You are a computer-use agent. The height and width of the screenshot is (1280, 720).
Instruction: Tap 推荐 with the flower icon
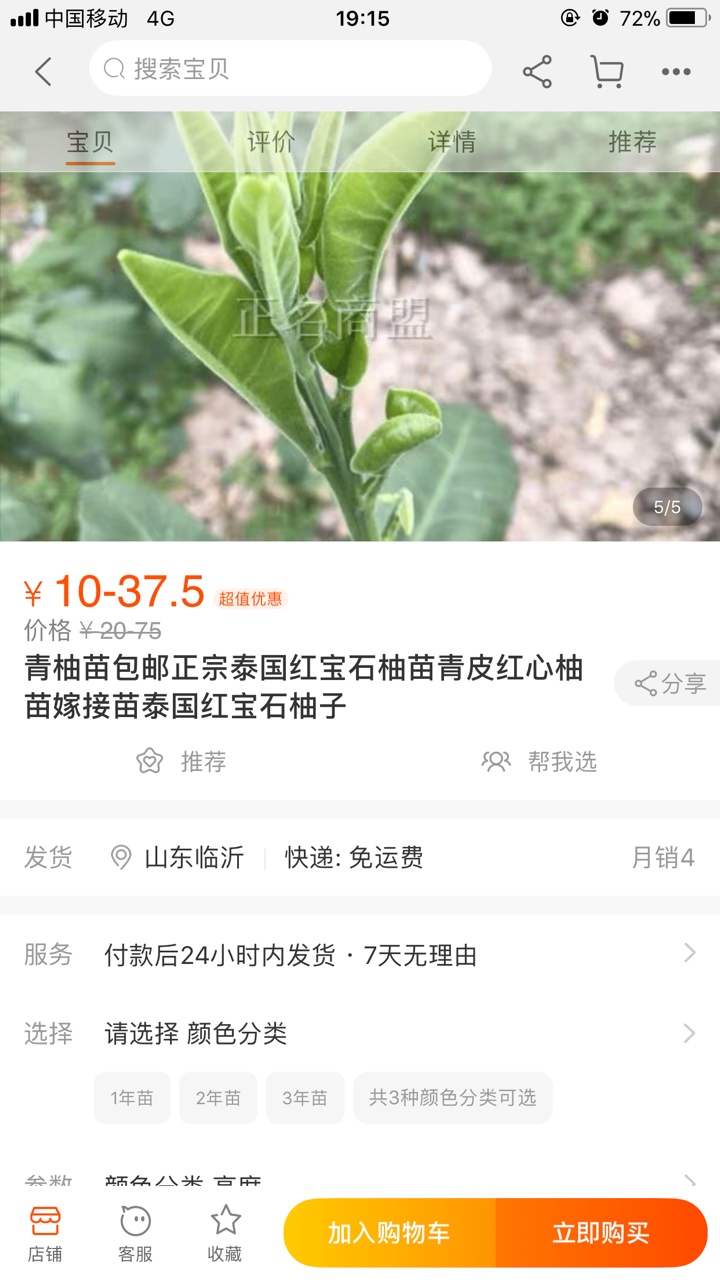181,762
